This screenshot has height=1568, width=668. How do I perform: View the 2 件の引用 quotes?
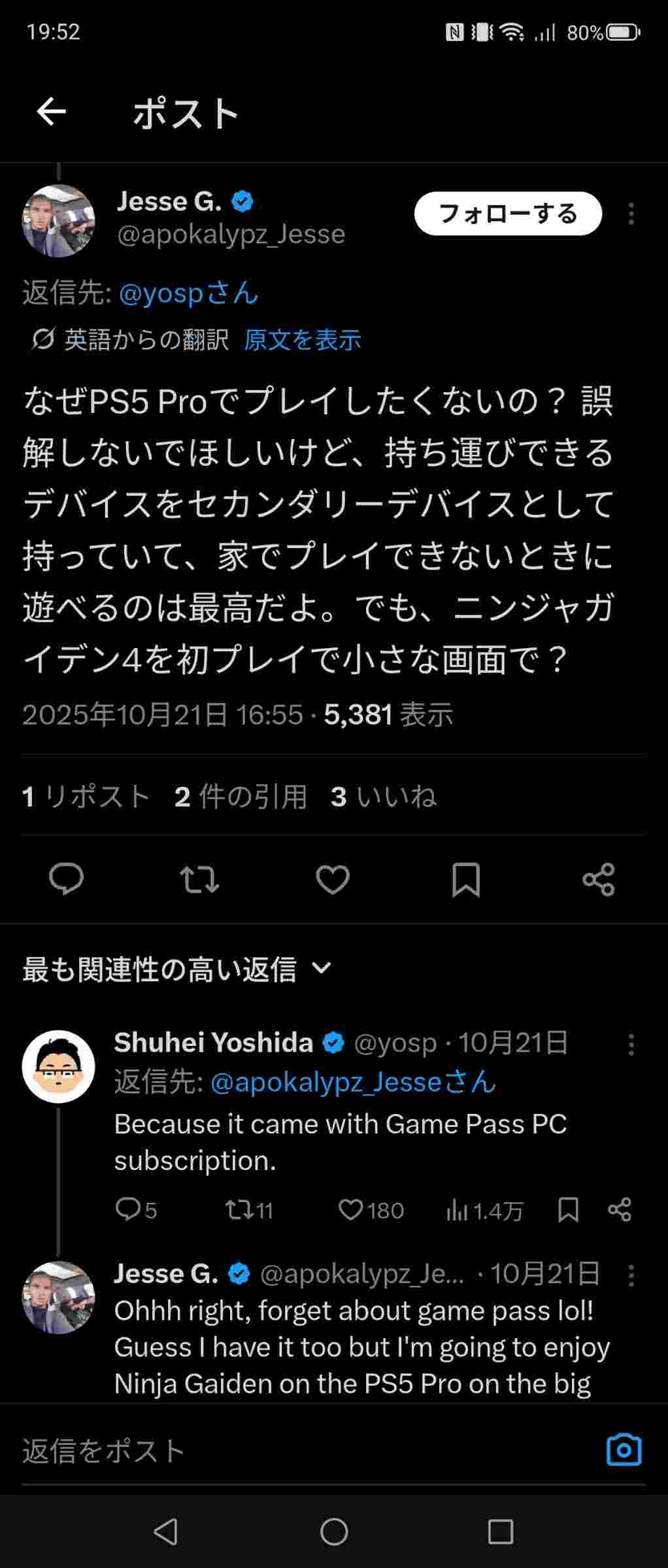pyautogui.click(x=241, y=796)
